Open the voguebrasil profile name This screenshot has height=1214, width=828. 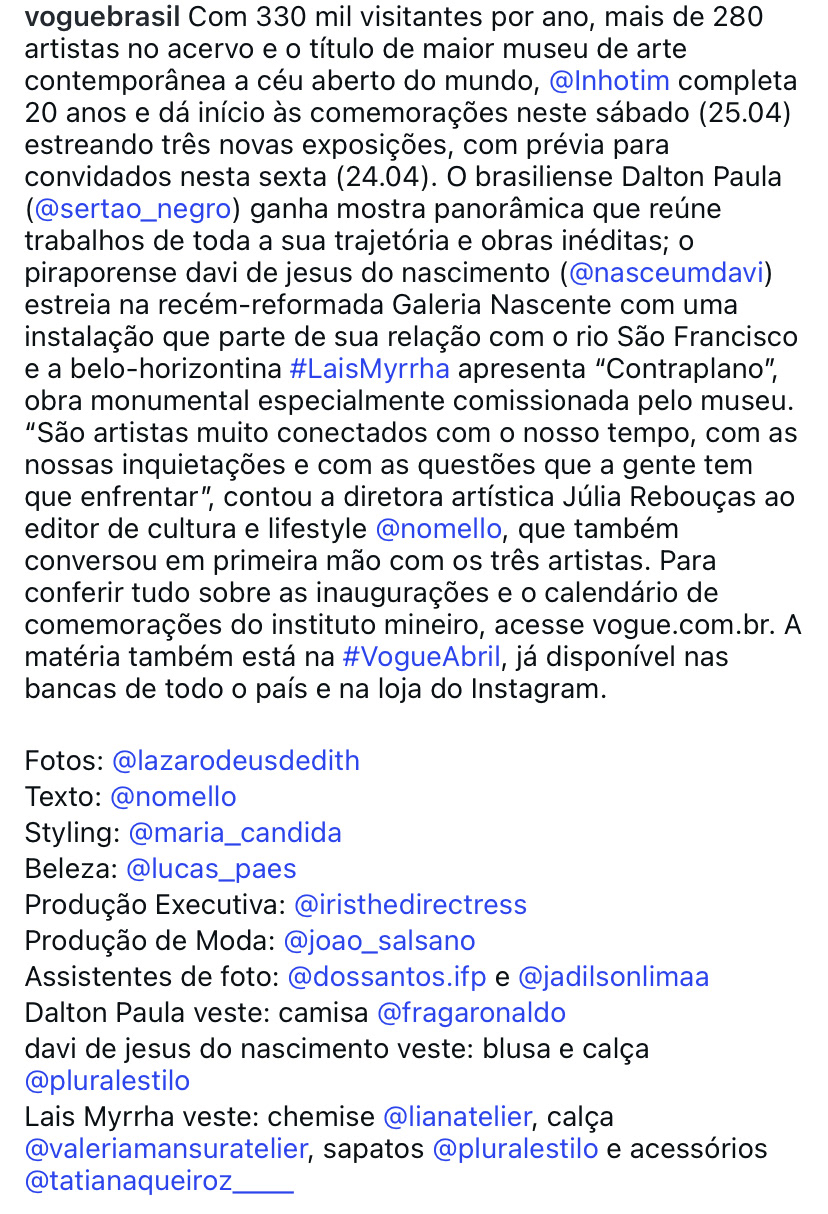click(101, 17)
